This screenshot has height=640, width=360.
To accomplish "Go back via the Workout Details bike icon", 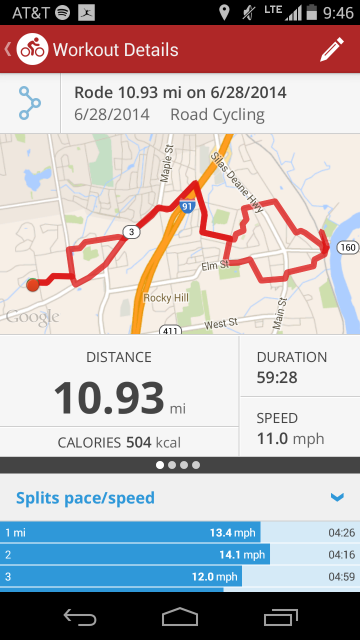I will point(32,49).
